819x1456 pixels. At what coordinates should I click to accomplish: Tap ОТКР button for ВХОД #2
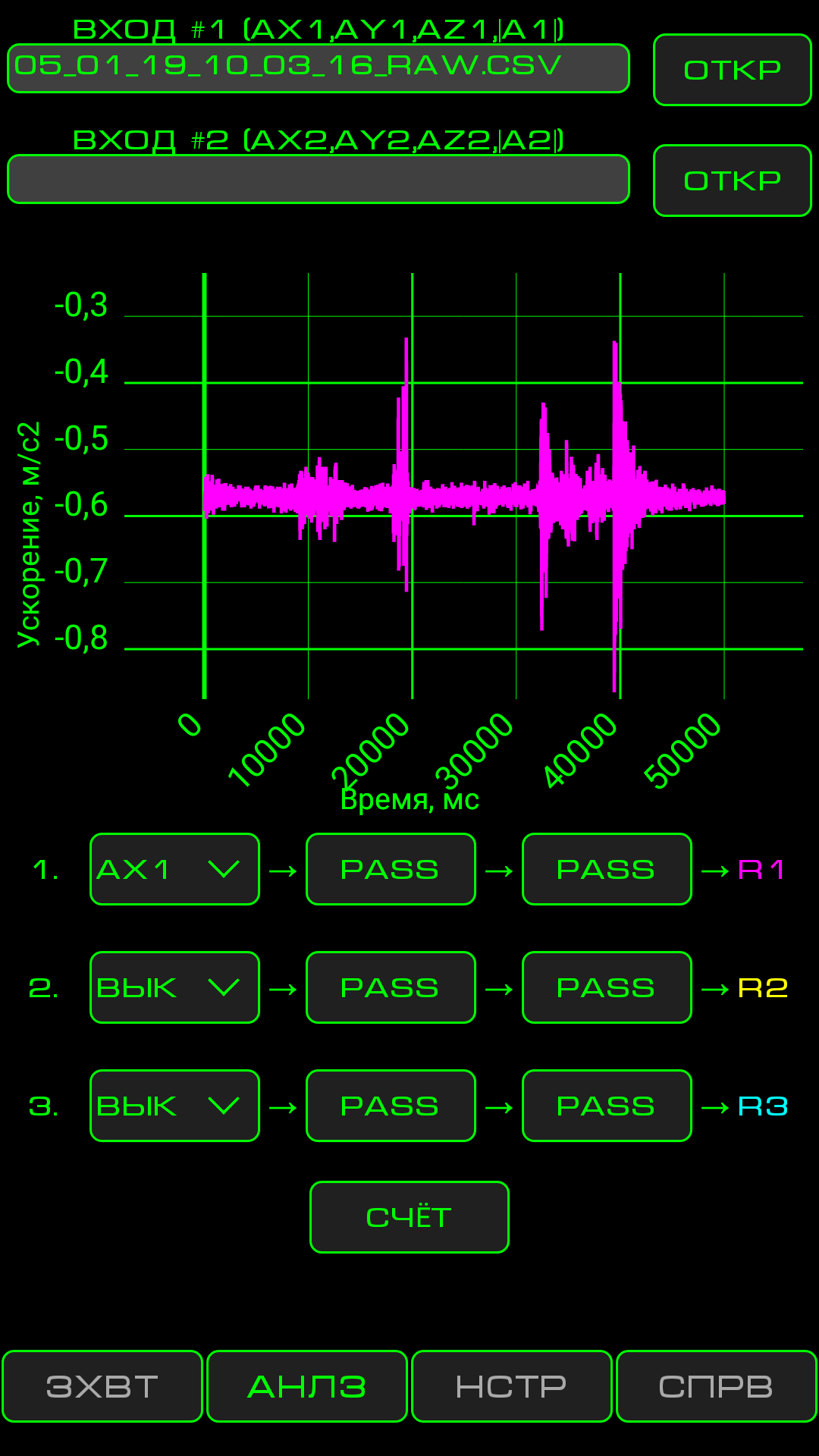tap(733, 180)
